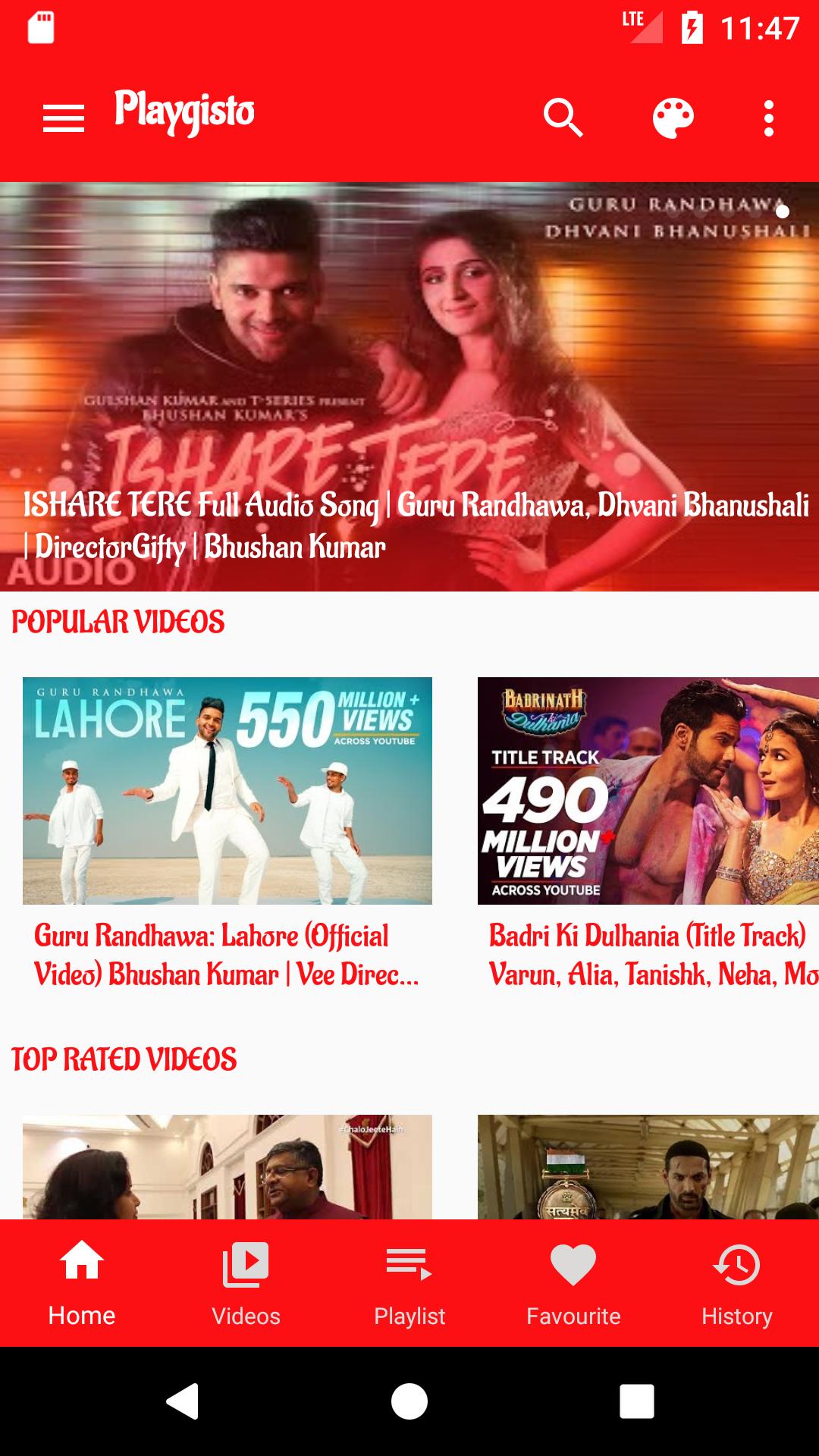The height and width of the screenshot is (1456, 819).
Task: Tap the system back button
Action: pos(183,1401)
